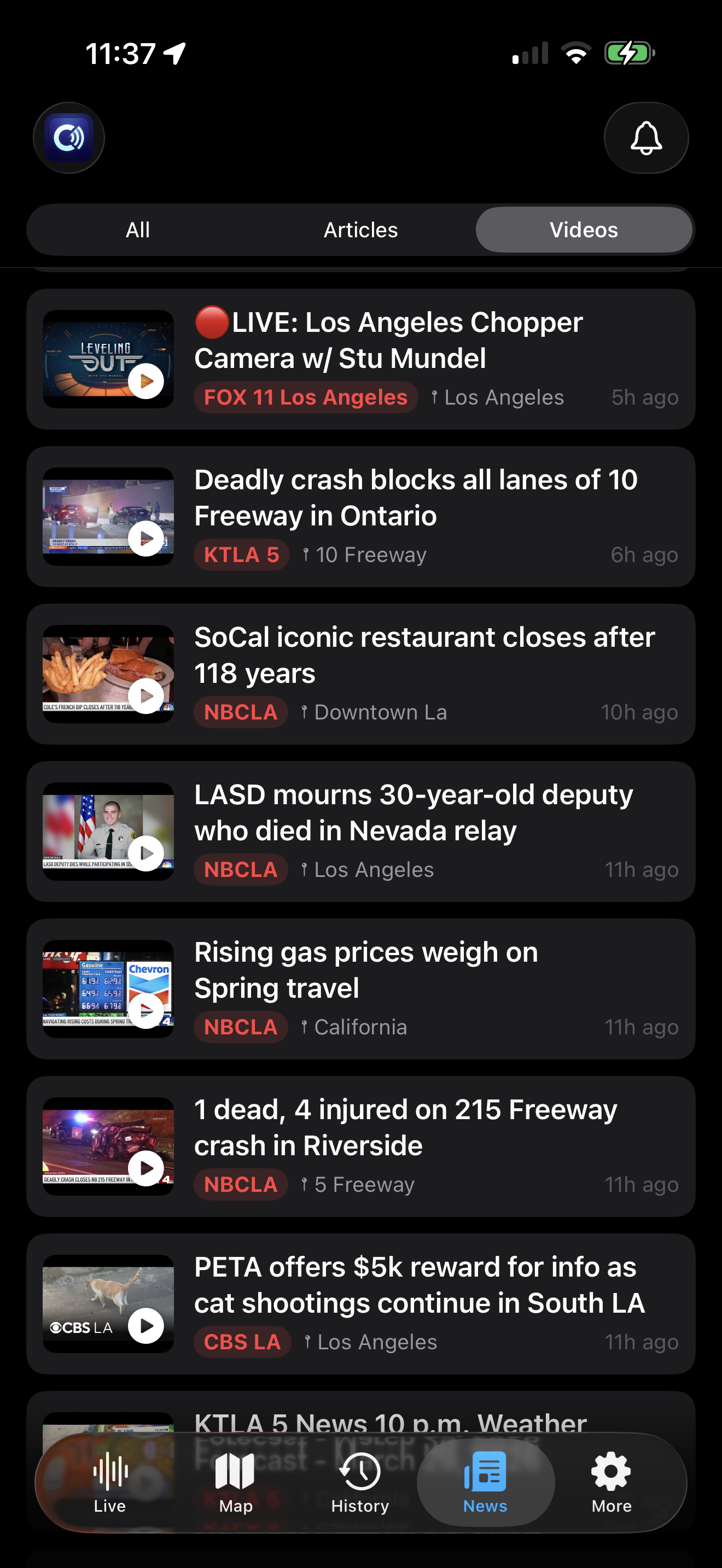This screenshot has width=722, height=1568.
Task: Tap the app logo icon
Action: click(69, 138)
